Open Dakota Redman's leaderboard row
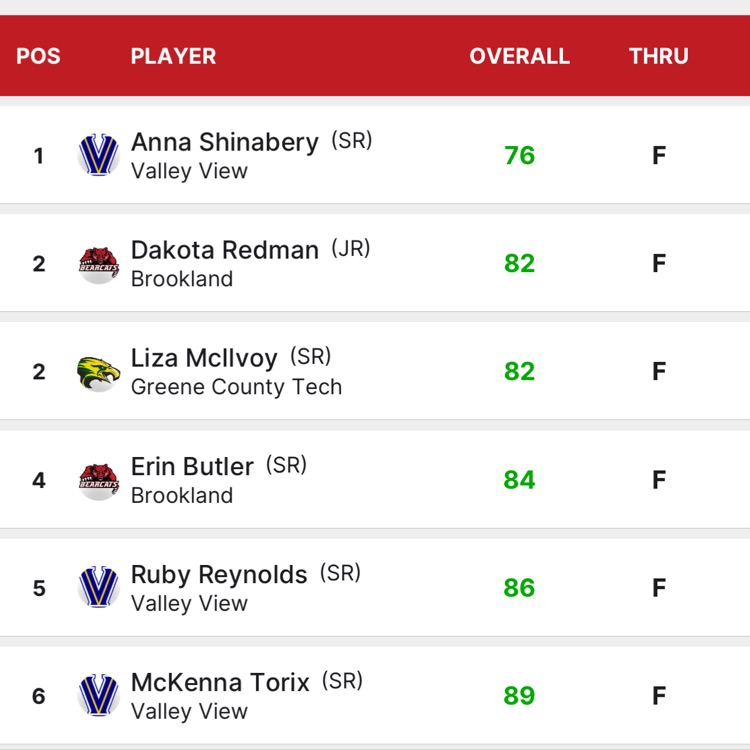 [x=375, y=263]
